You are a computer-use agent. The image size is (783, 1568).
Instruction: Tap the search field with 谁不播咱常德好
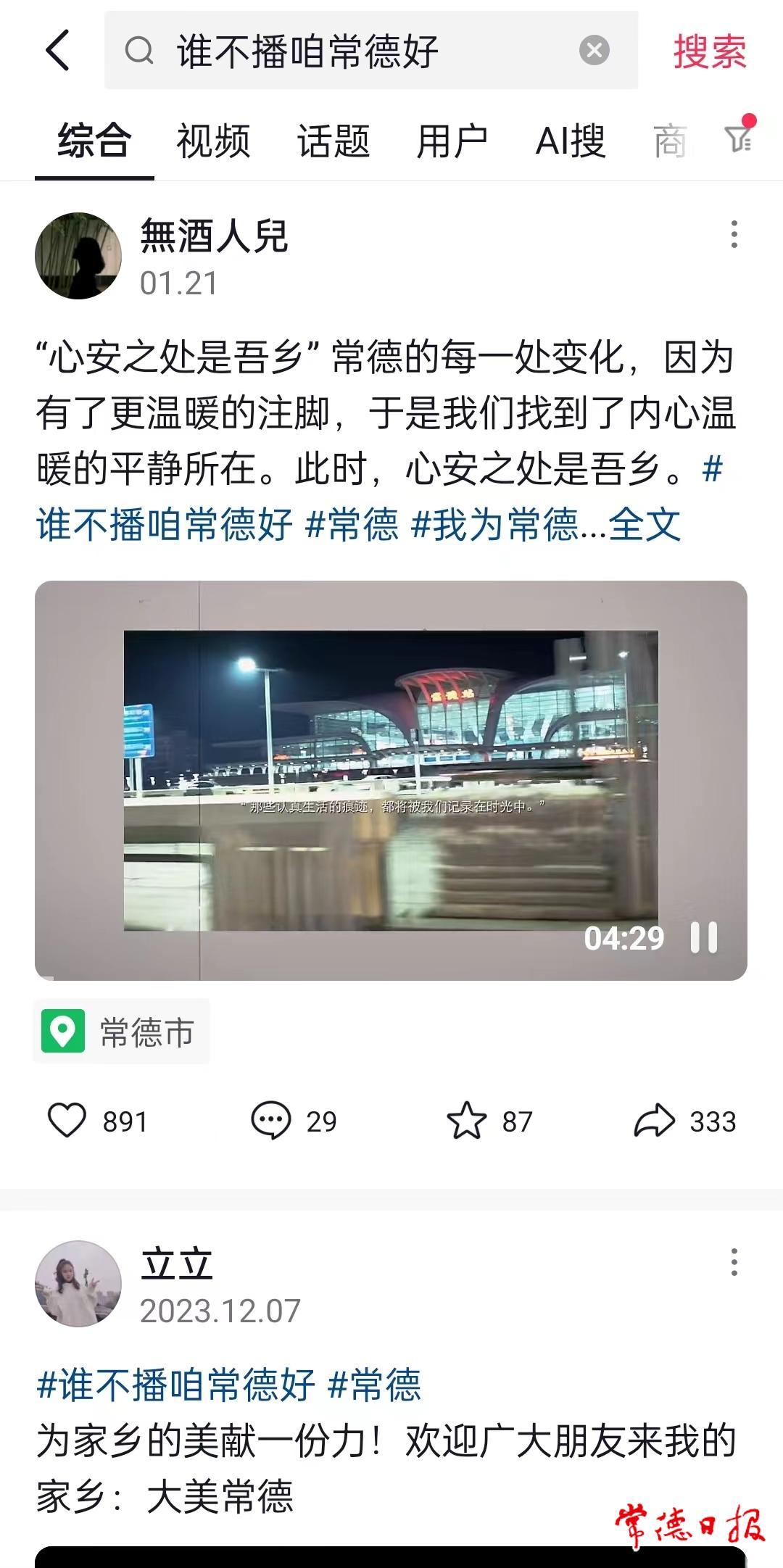coord(348,51)
